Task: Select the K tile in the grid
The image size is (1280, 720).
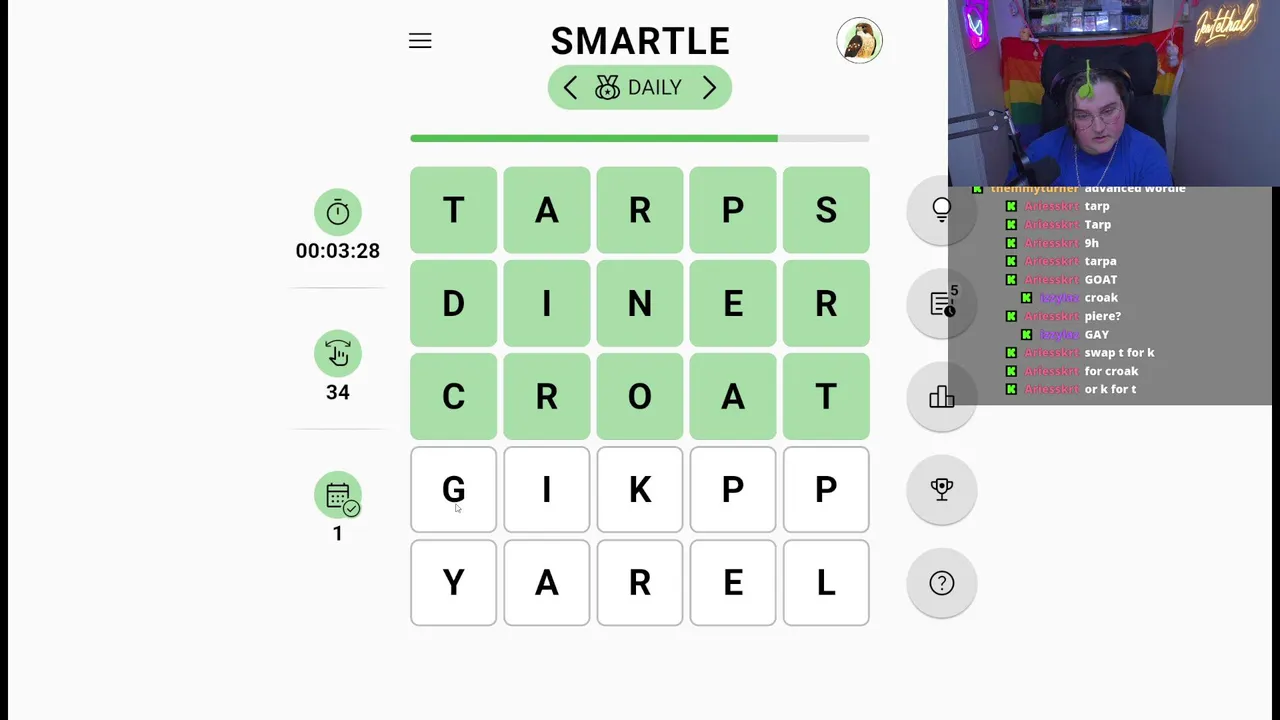Action: tap(640, 490)
